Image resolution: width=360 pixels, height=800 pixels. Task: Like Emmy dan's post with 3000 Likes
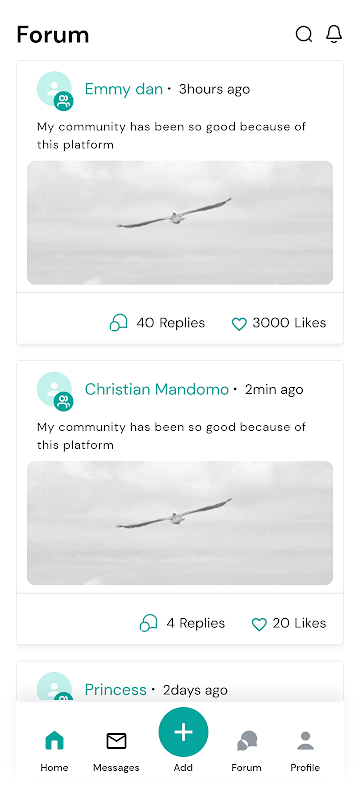tap(278, 322)
